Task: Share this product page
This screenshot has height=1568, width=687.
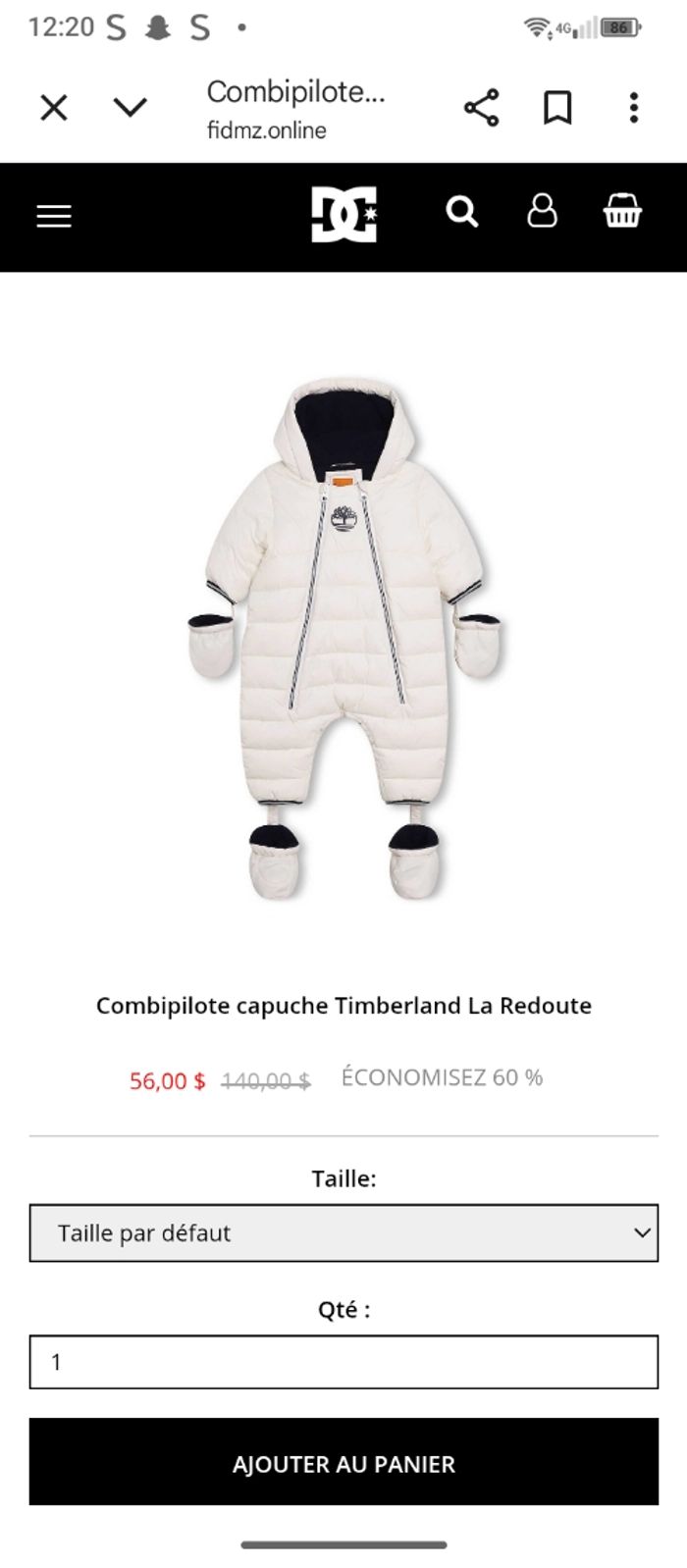Action: tap(481, 107)
